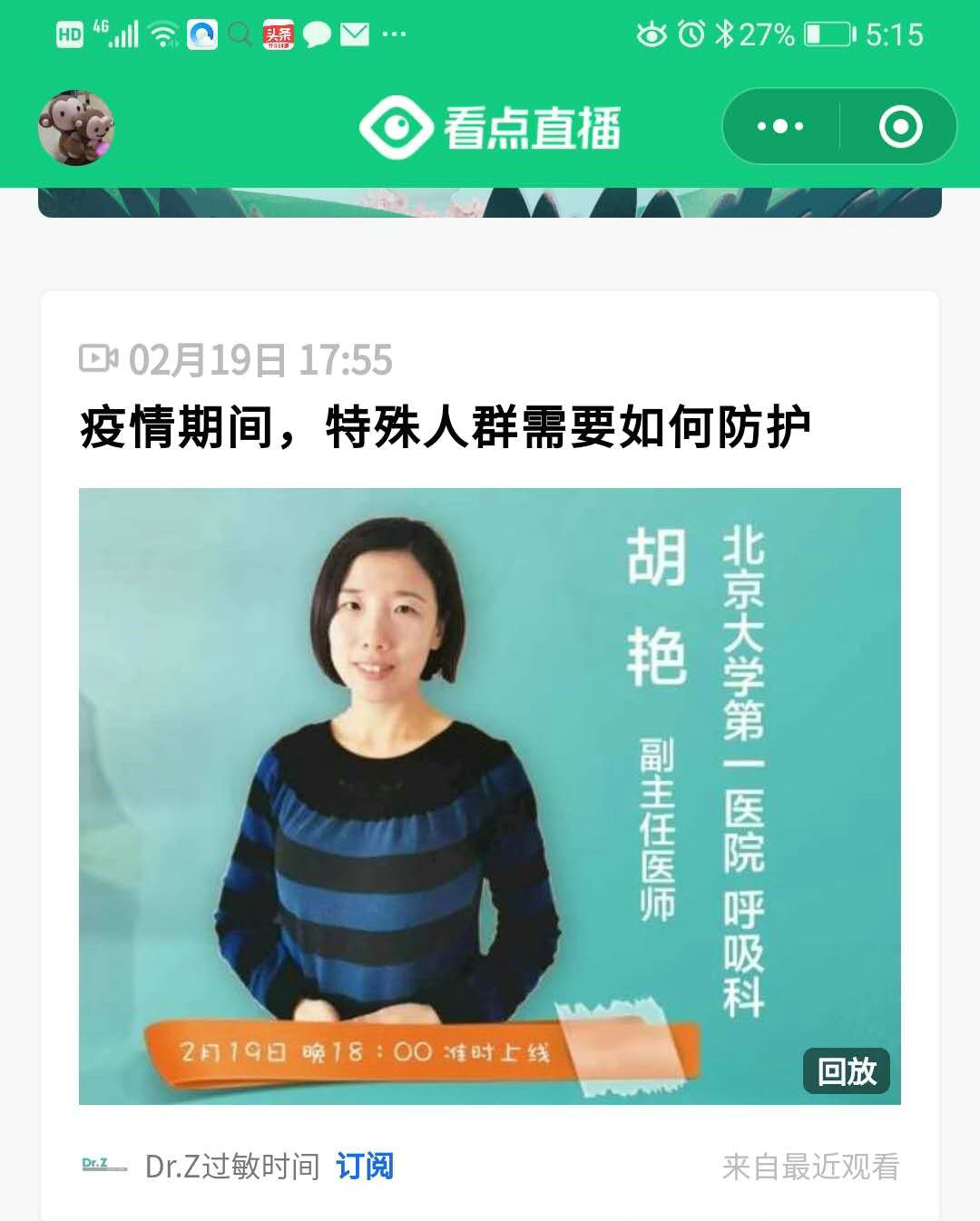980x1221 pixels.
Task: Close the mini program
Action: (x=900, y=126)
